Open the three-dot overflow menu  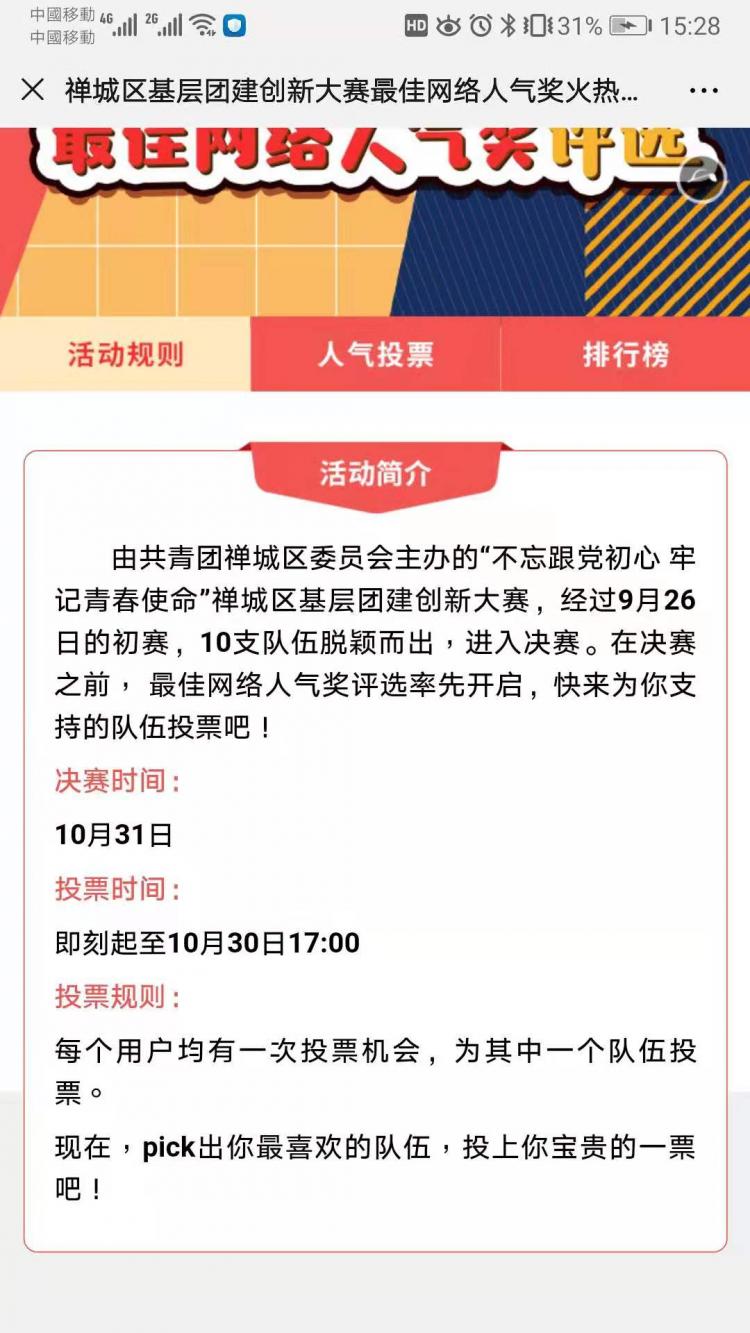click(704, 91)
